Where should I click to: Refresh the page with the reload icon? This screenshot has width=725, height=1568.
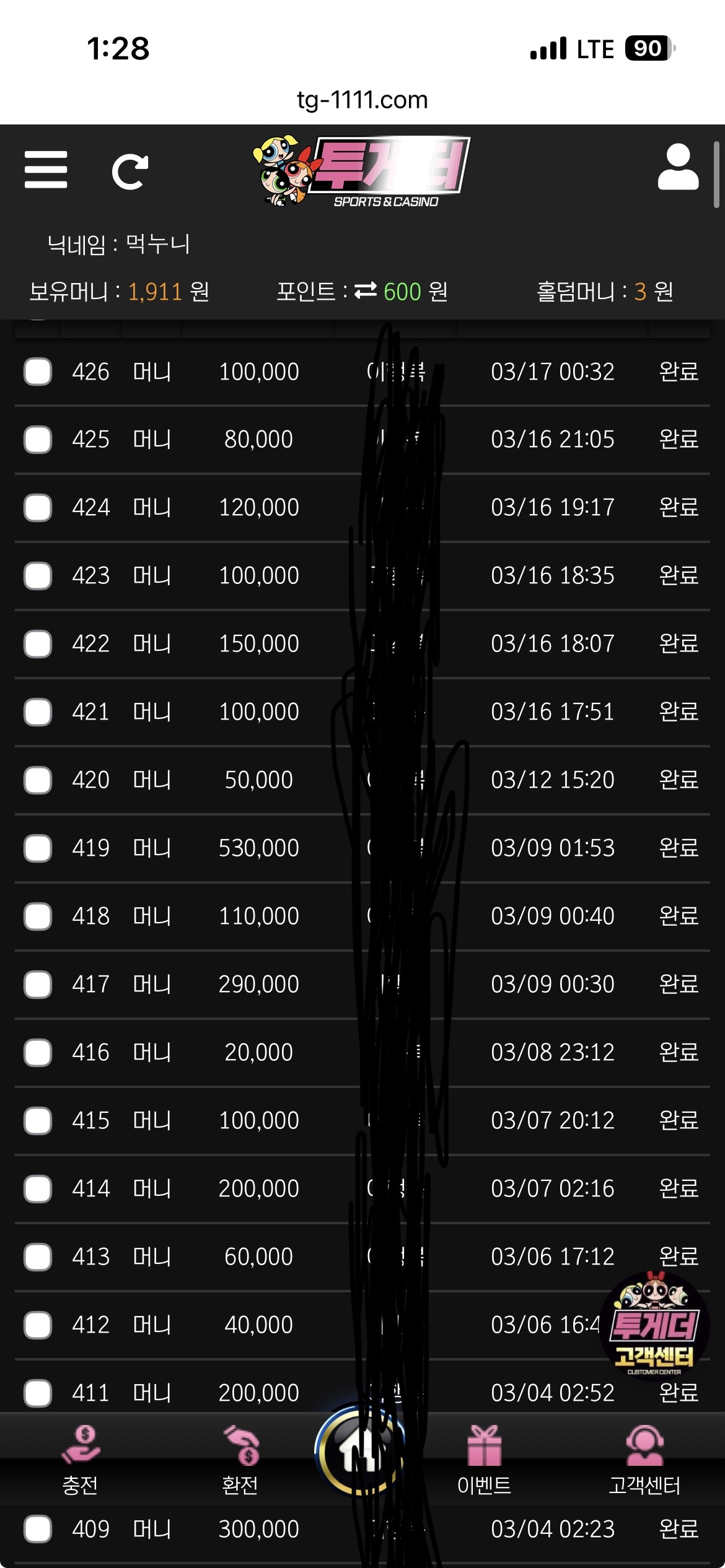click(130, 172)
